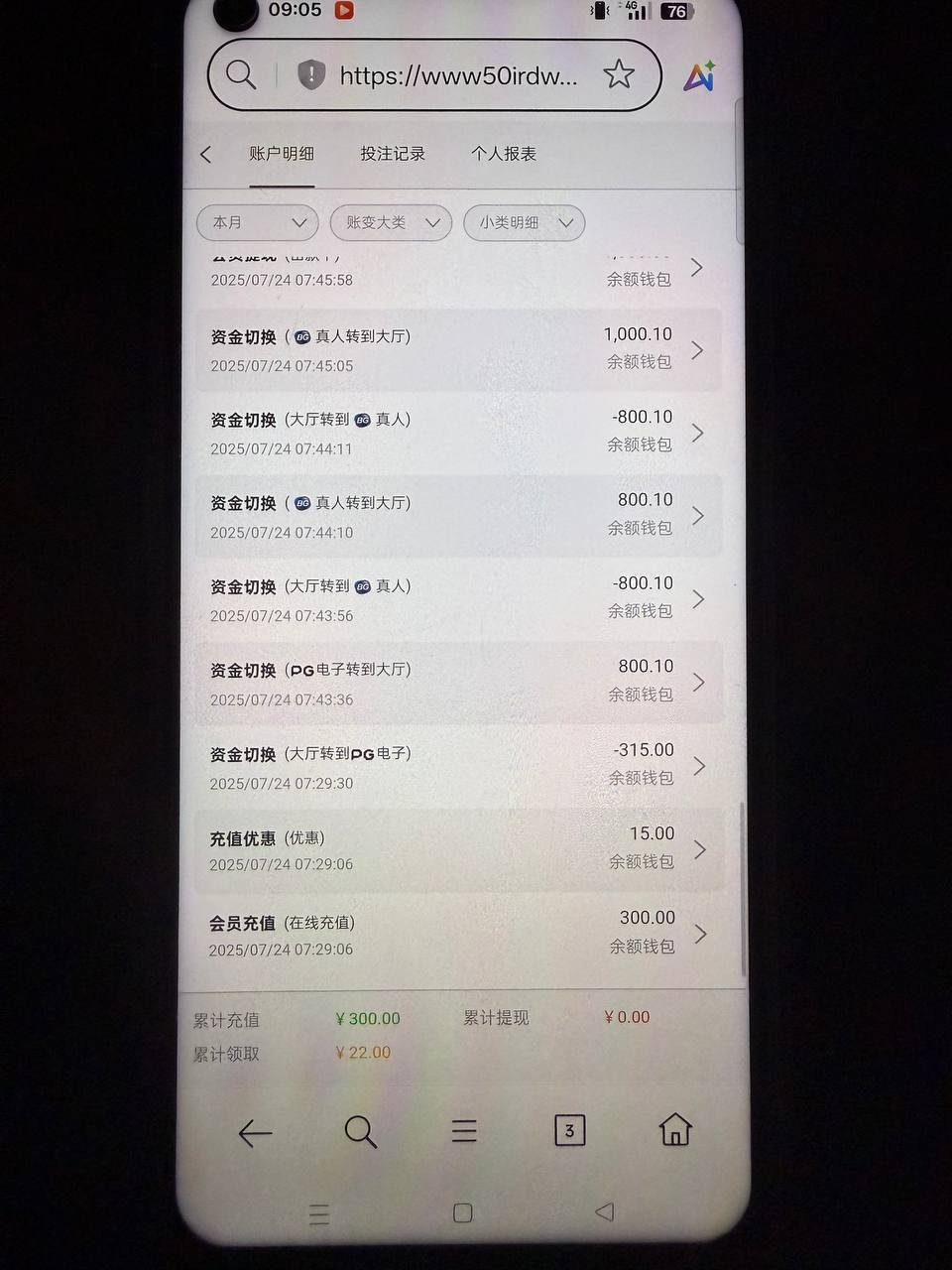Go to the browser home page

675,1129
